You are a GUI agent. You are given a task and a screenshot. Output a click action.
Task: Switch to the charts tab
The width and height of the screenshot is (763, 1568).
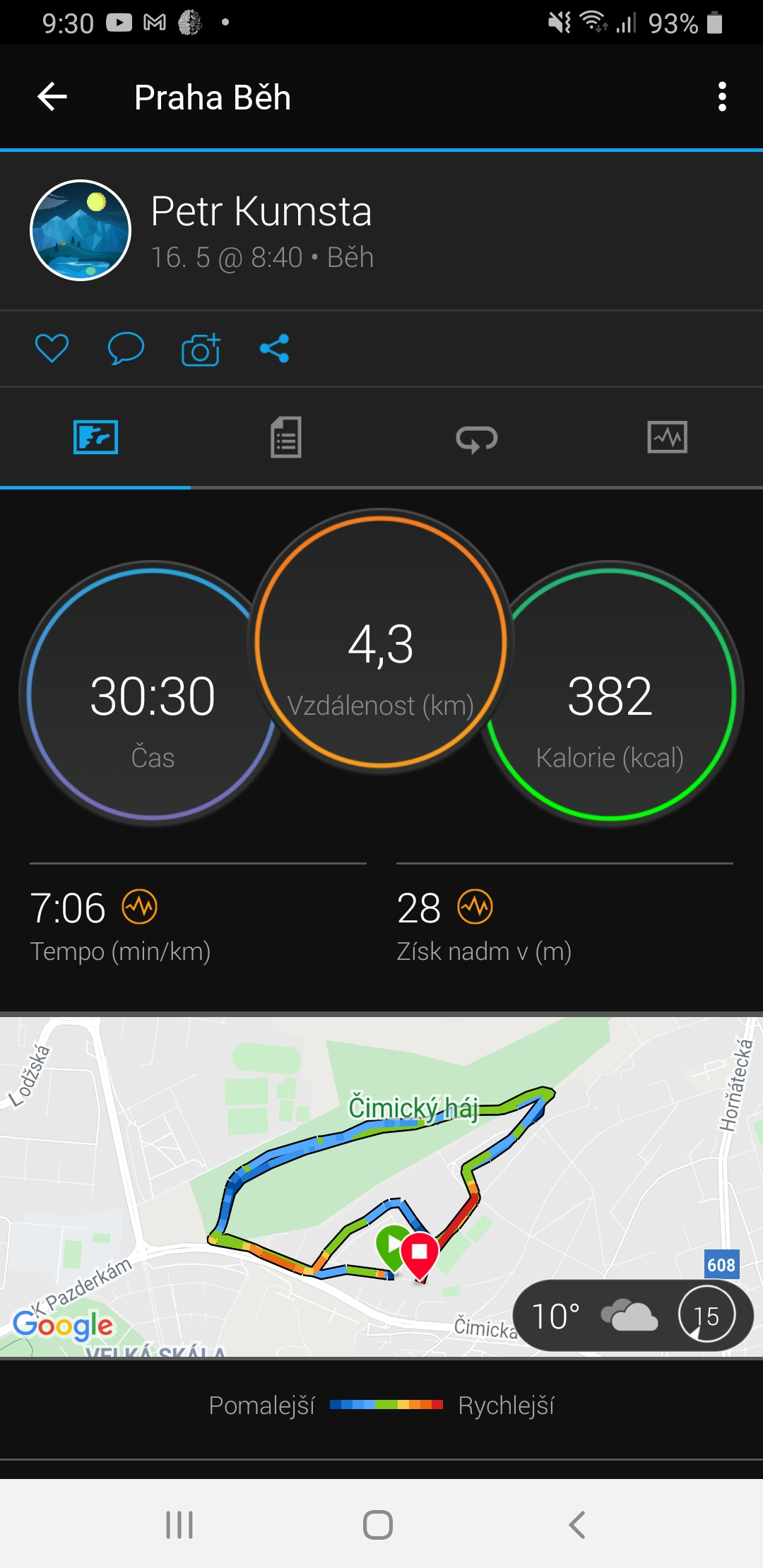667,437
